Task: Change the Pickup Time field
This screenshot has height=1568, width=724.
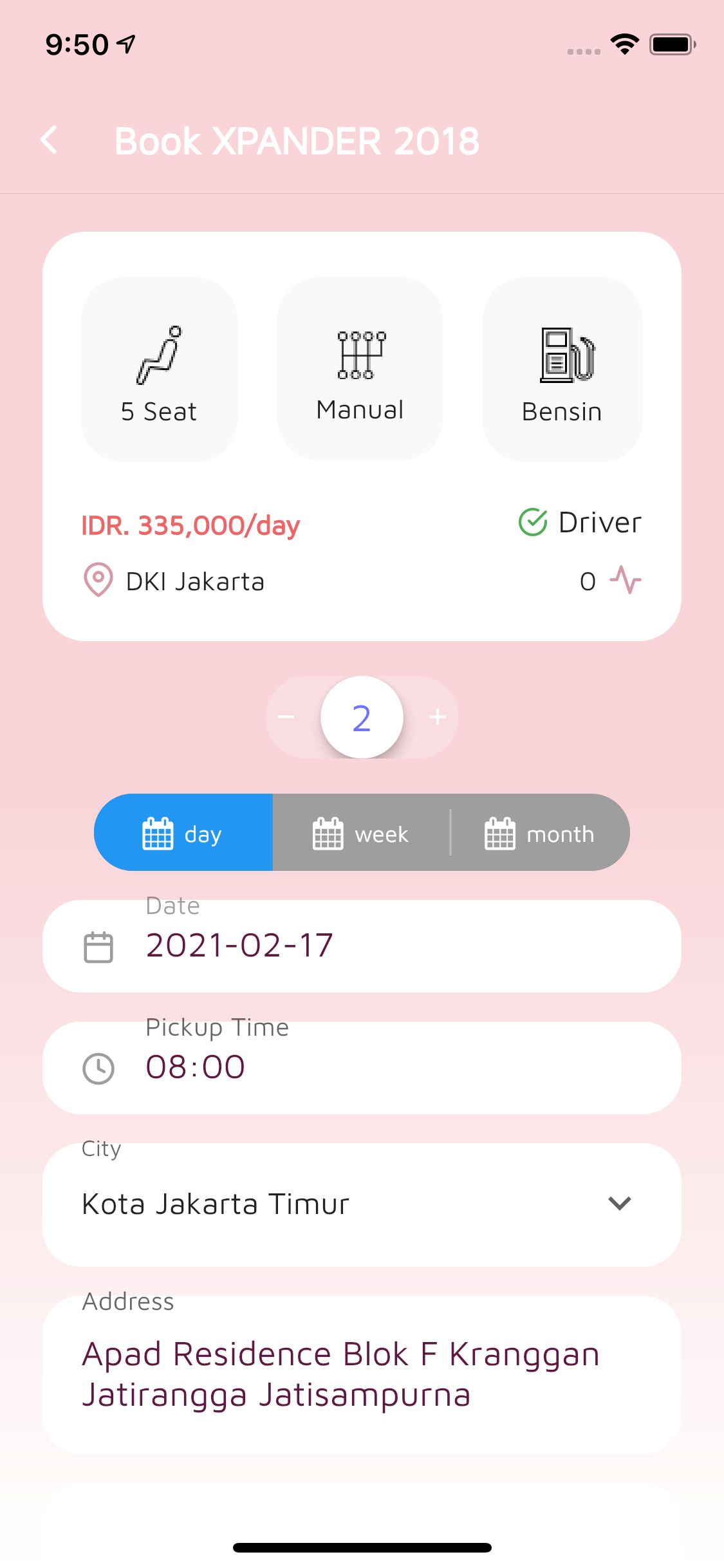Action: [362, 1068]
